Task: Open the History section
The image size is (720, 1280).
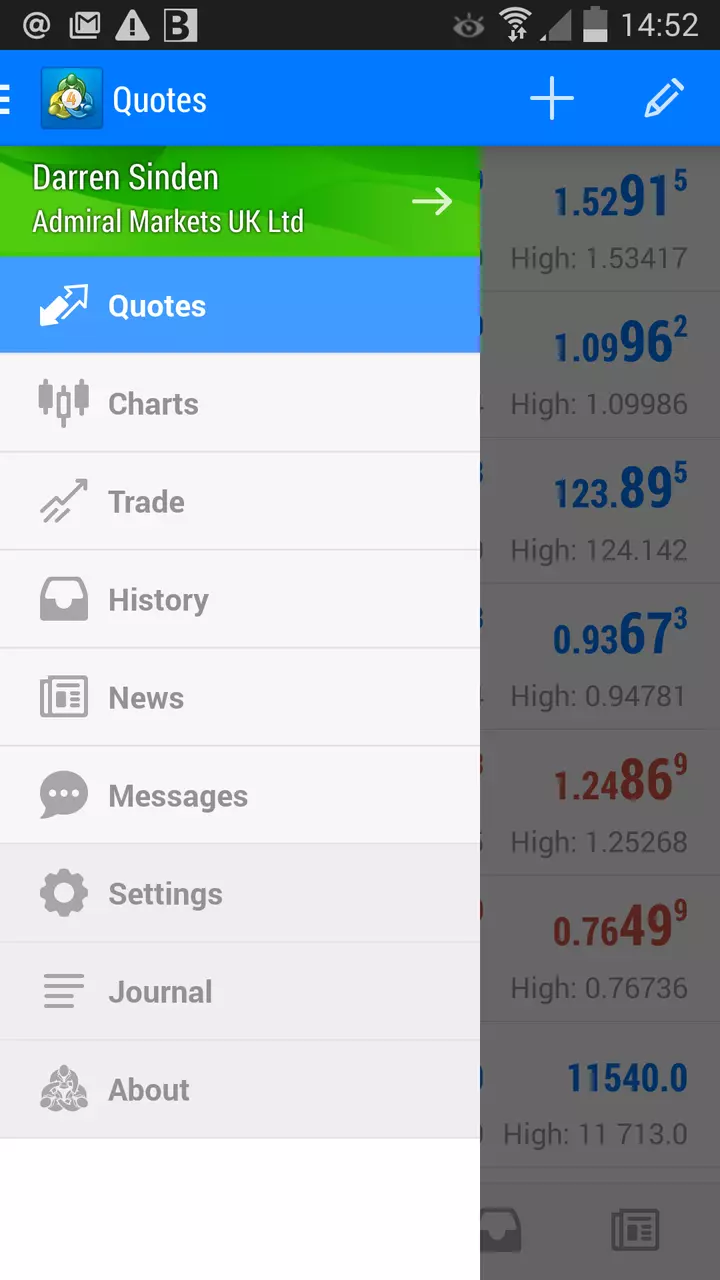Action: click(x=240, y=599)
